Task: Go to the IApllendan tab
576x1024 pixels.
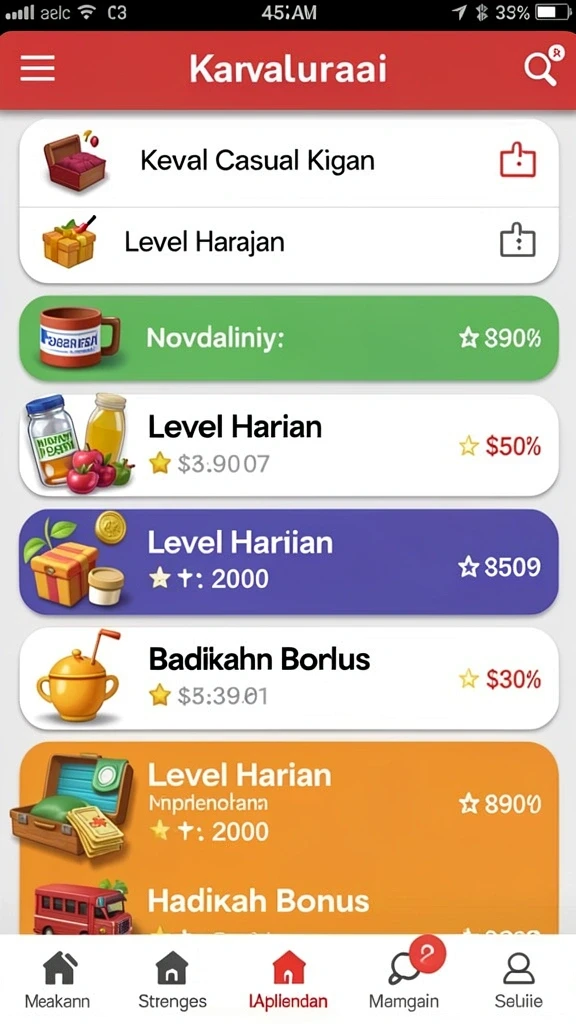Action: (288, 980)
